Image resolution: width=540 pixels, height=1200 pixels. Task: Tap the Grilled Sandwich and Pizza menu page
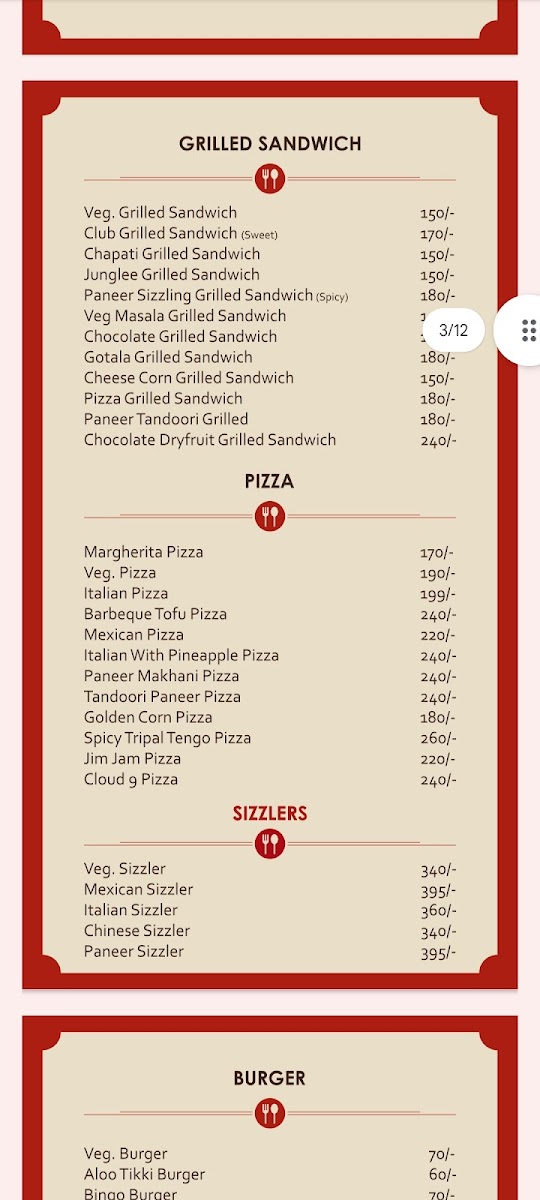click(x=270, y=535)
